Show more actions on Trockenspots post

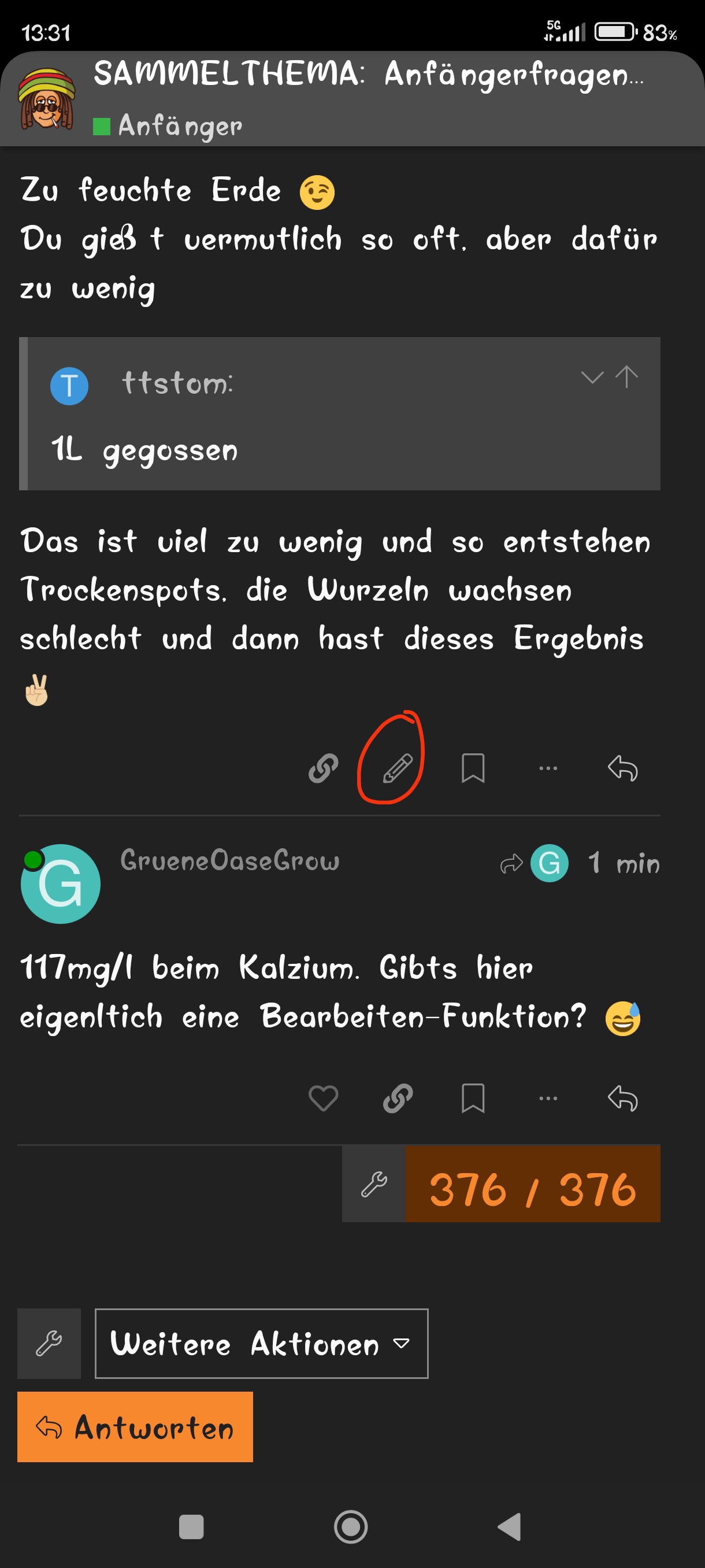(547, 768)
